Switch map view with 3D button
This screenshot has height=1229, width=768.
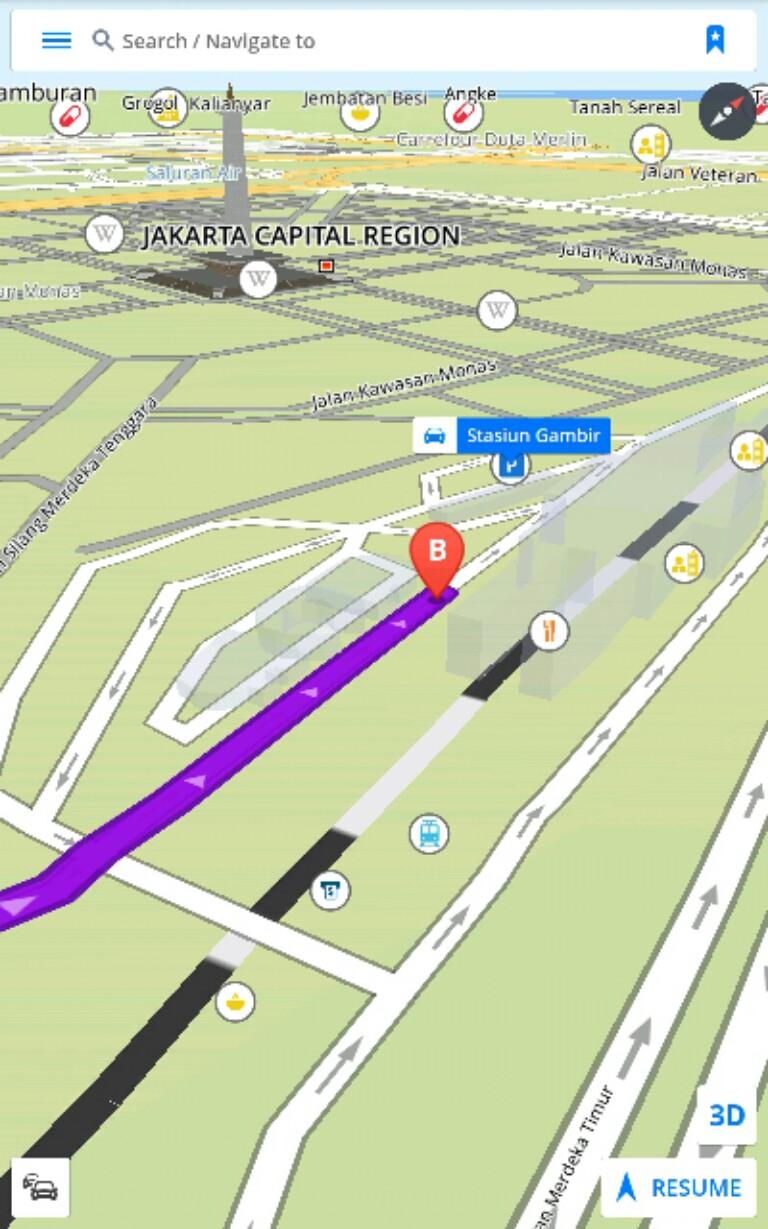[727, 1114]
